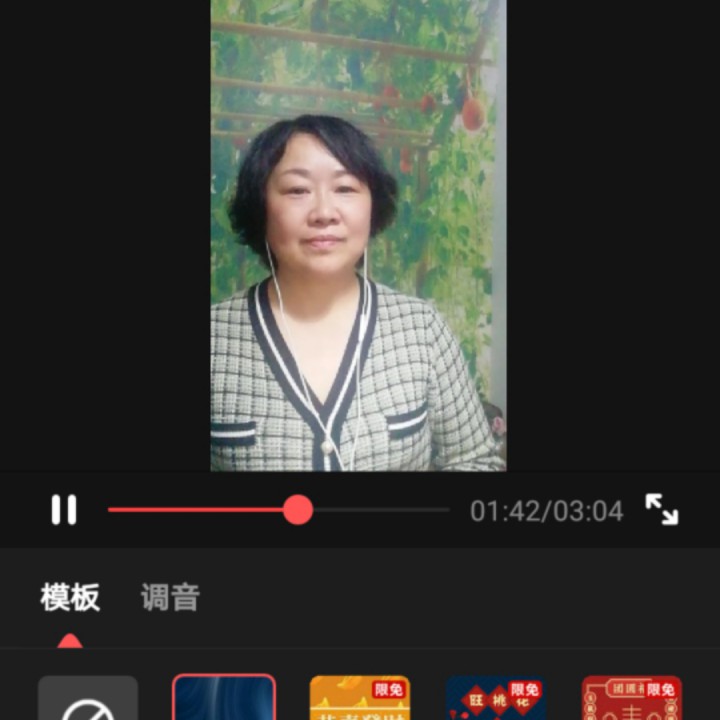Expand video to fullscreen
720x720 pixels.
[661, 510]
